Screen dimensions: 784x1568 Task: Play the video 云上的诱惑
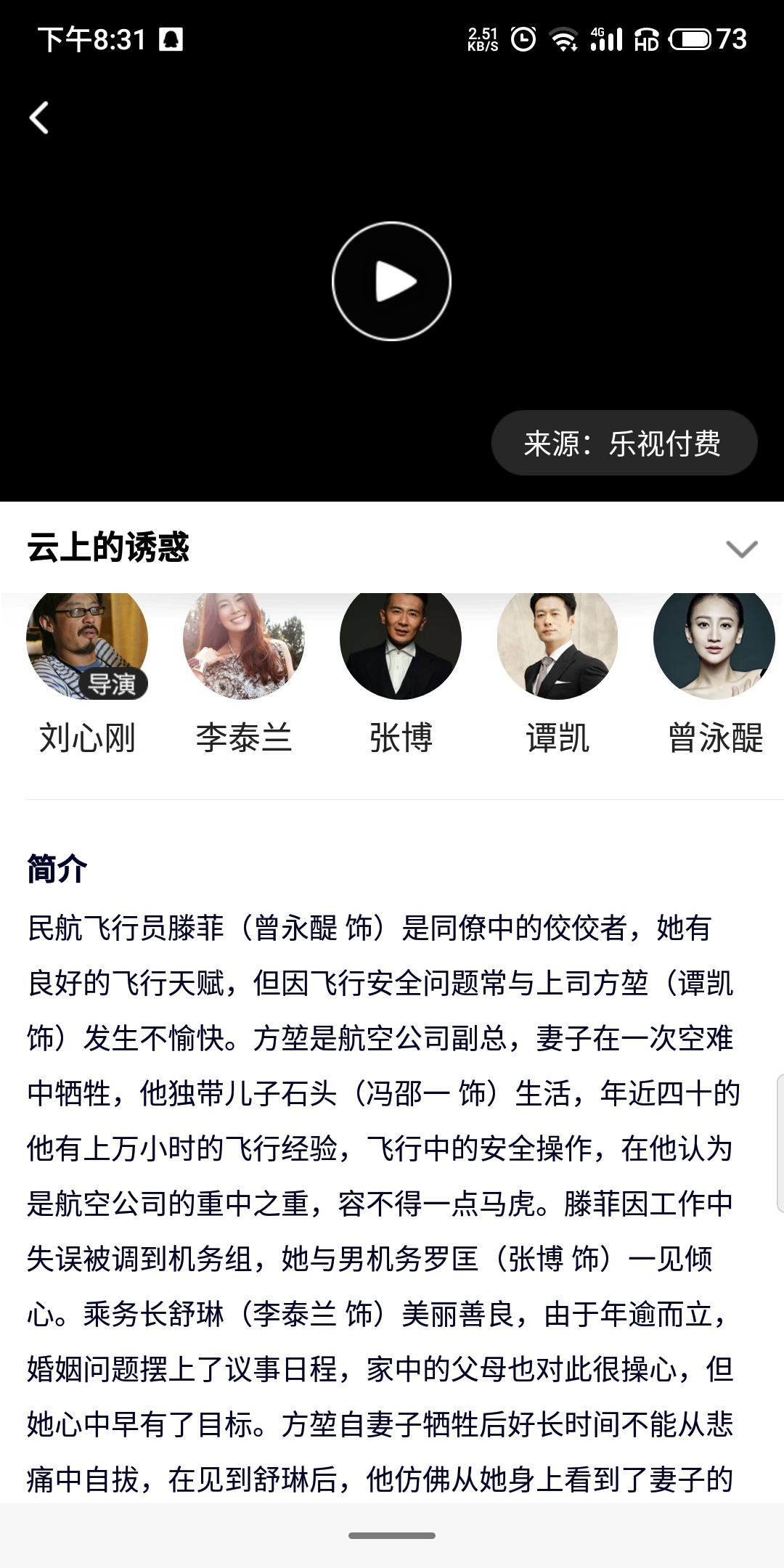[391, 281]
